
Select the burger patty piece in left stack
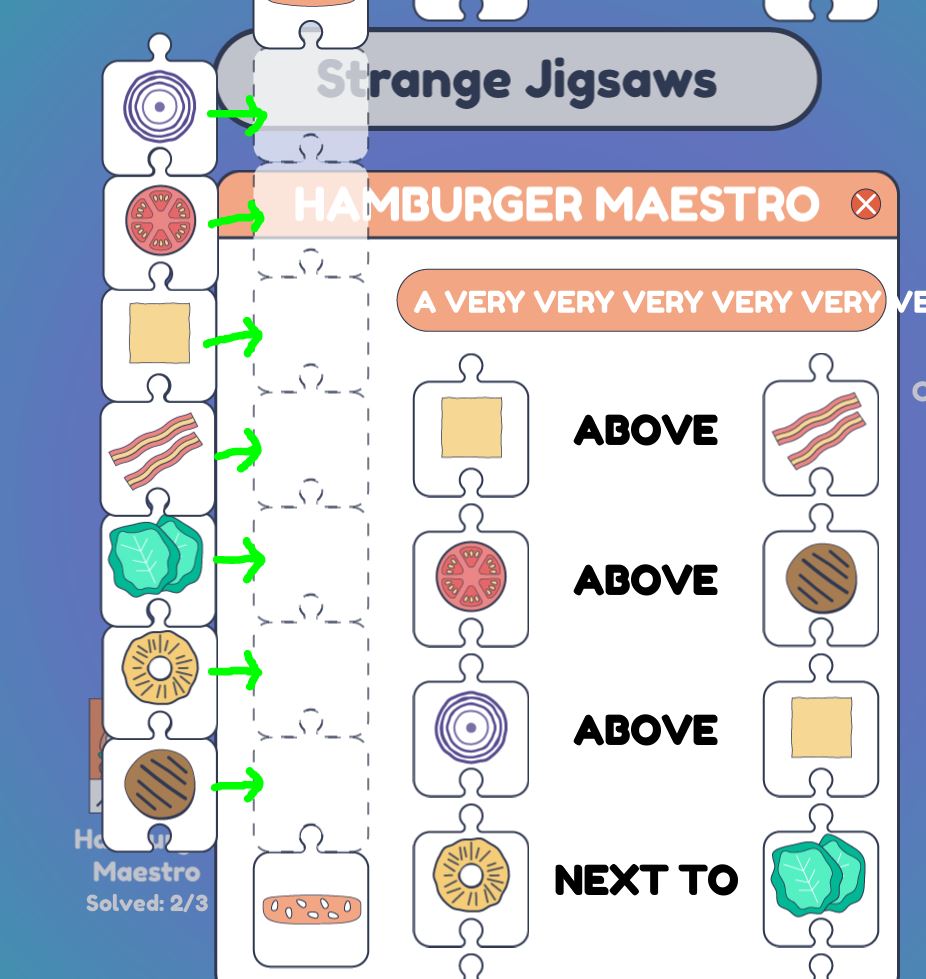coord(159,784)
